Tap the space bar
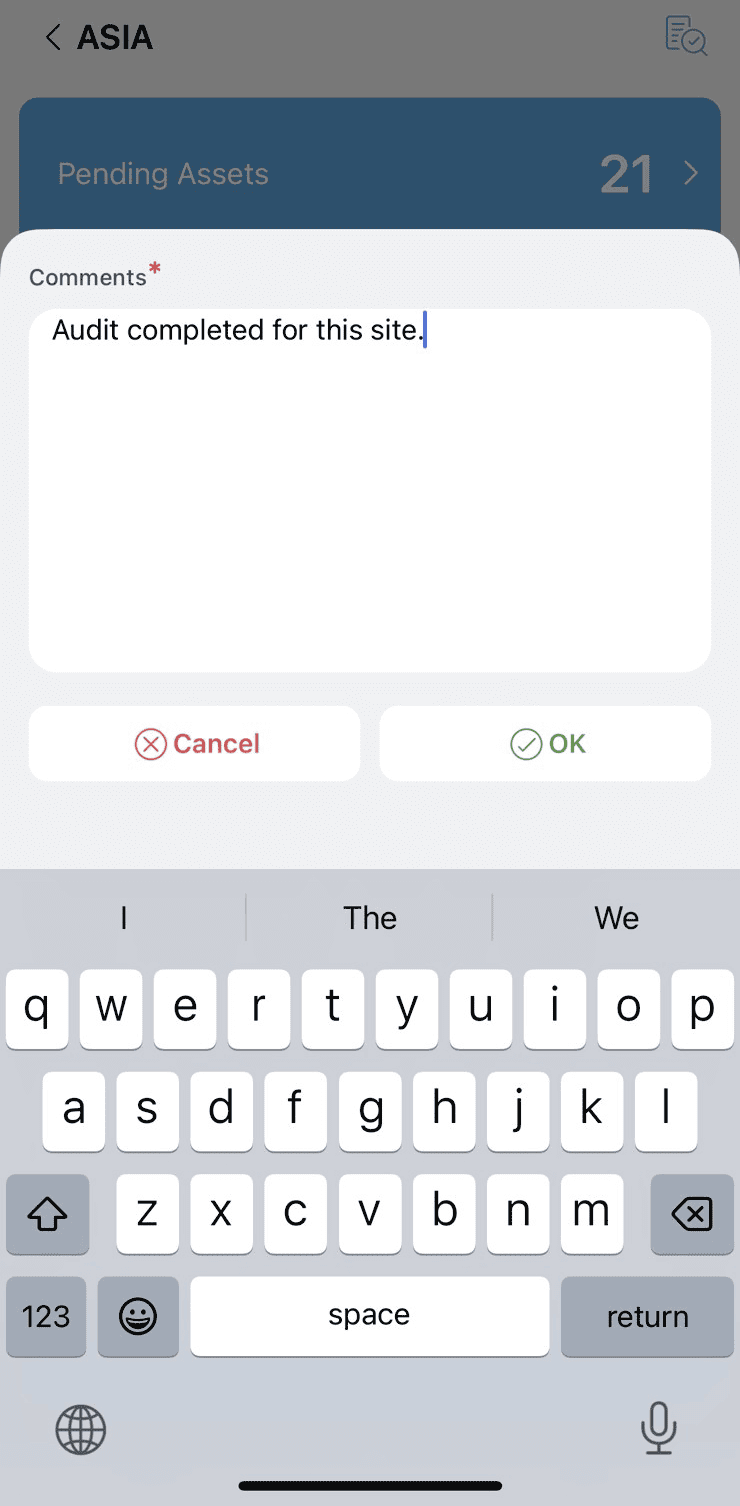740x1506 pixels. click(369, 1316)
